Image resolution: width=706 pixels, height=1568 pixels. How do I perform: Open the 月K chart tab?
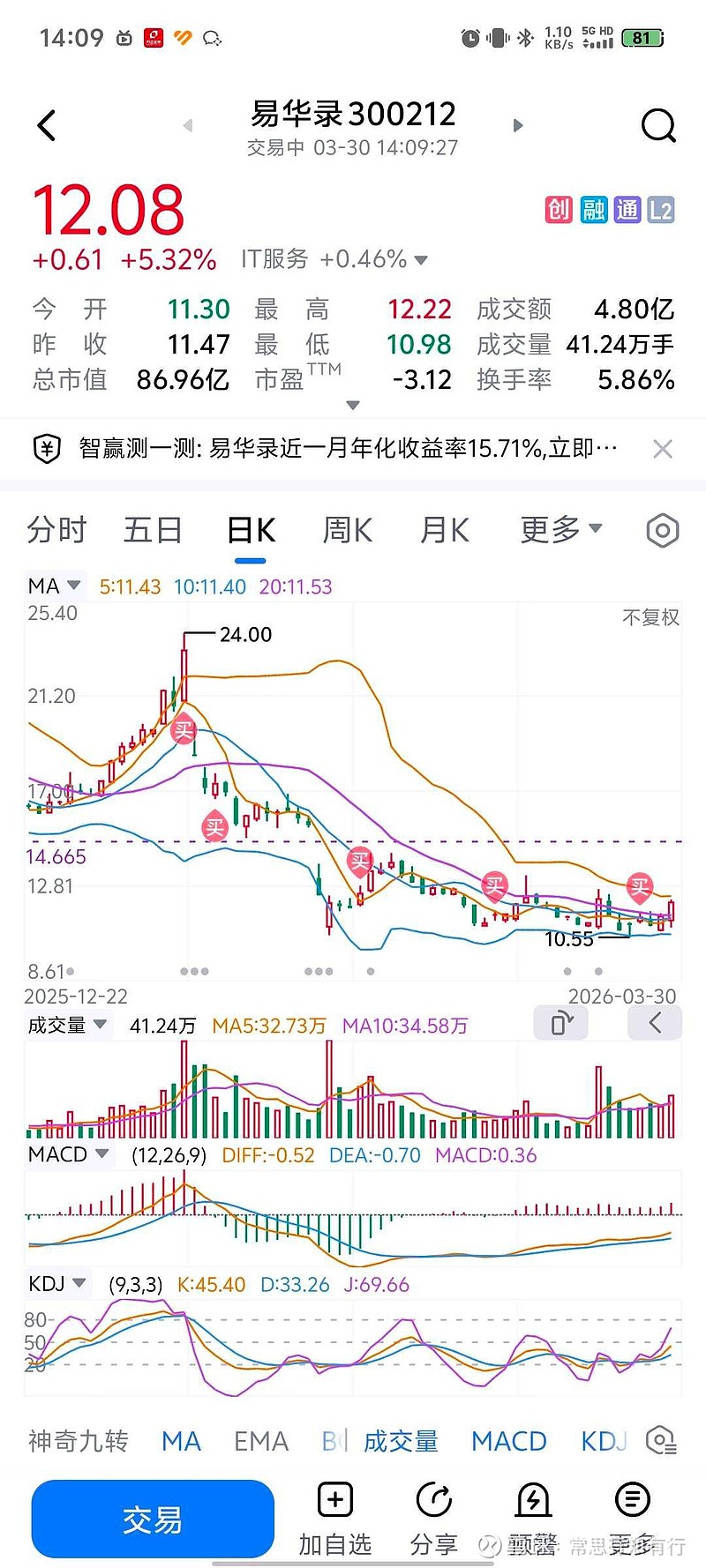tap(445, 530)
